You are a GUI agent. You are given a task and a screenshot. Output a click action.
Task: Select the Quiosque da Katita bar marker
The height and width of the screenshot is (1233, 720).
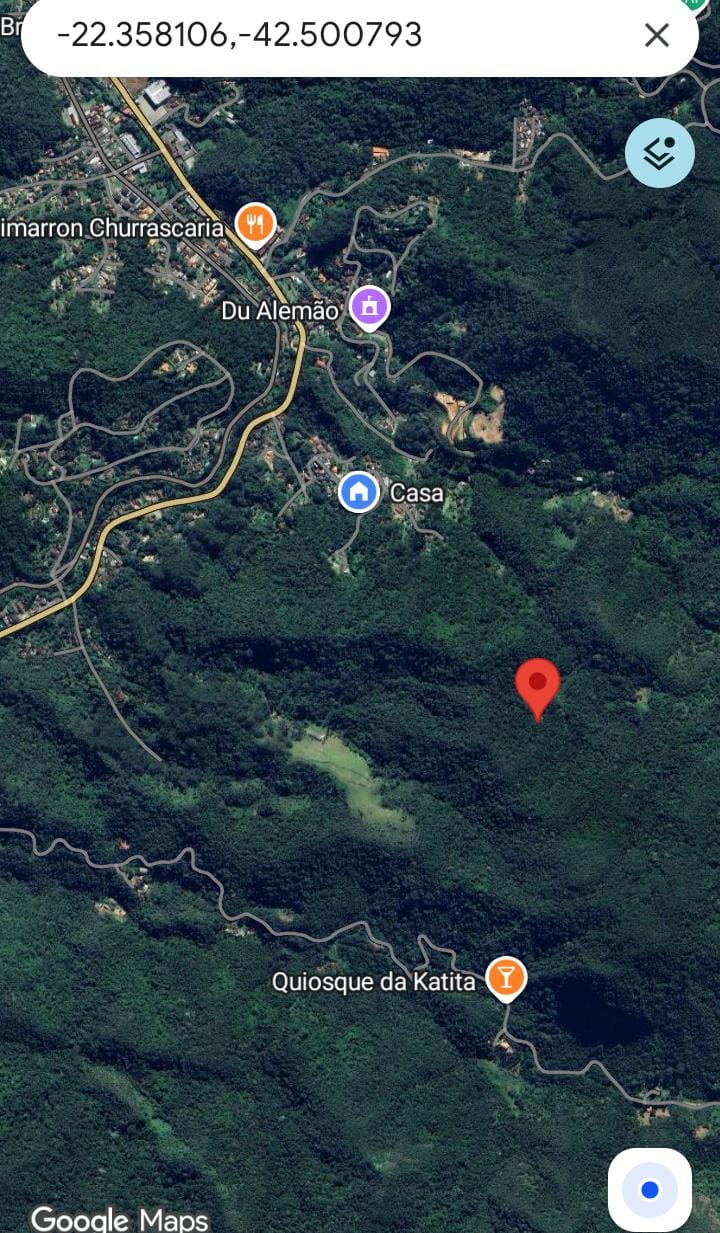[x=506, y=978]
